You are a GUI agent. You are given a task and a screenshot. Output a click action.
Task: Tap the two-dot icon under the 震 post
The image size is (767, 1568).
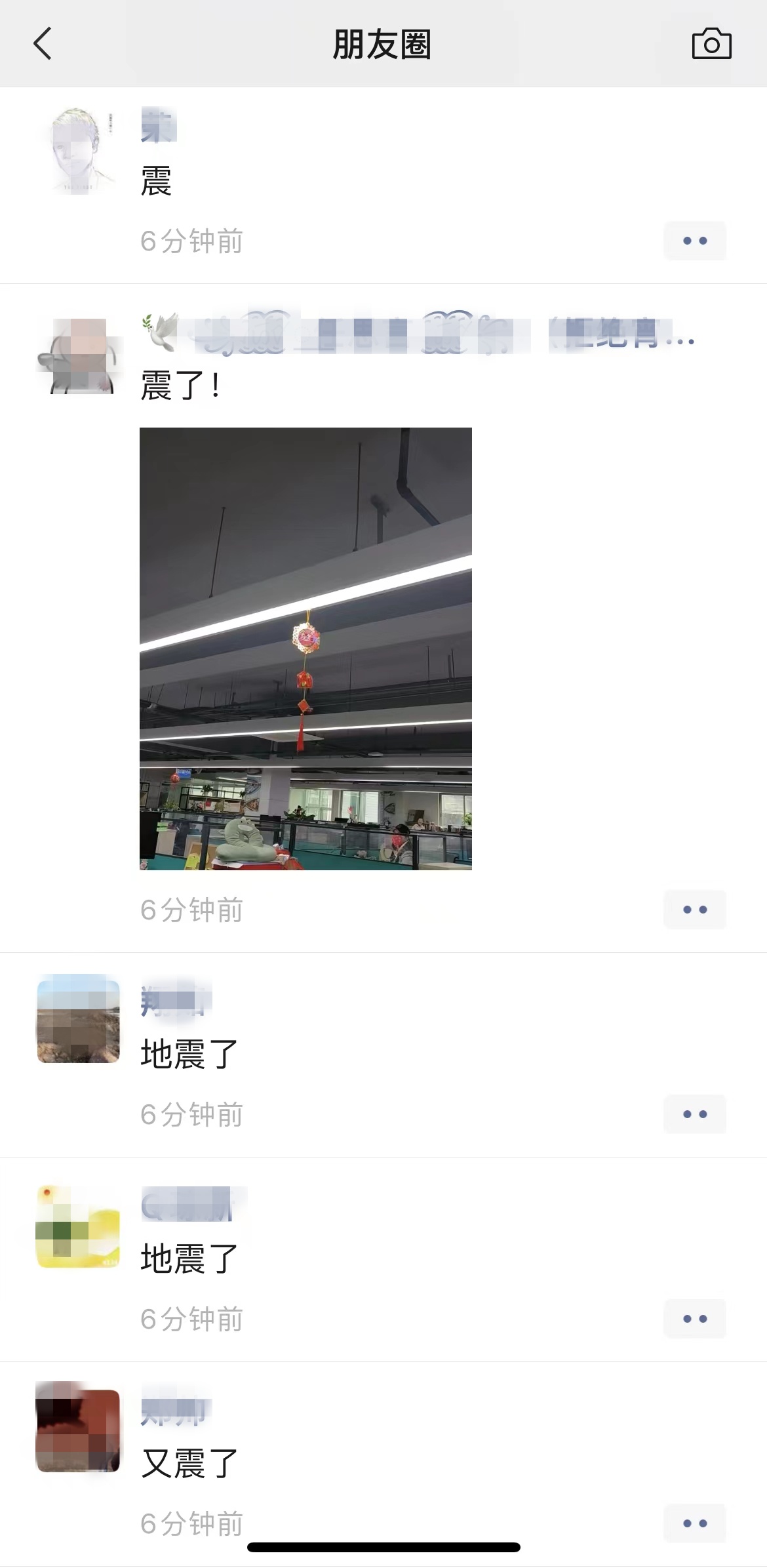point(694,241)
